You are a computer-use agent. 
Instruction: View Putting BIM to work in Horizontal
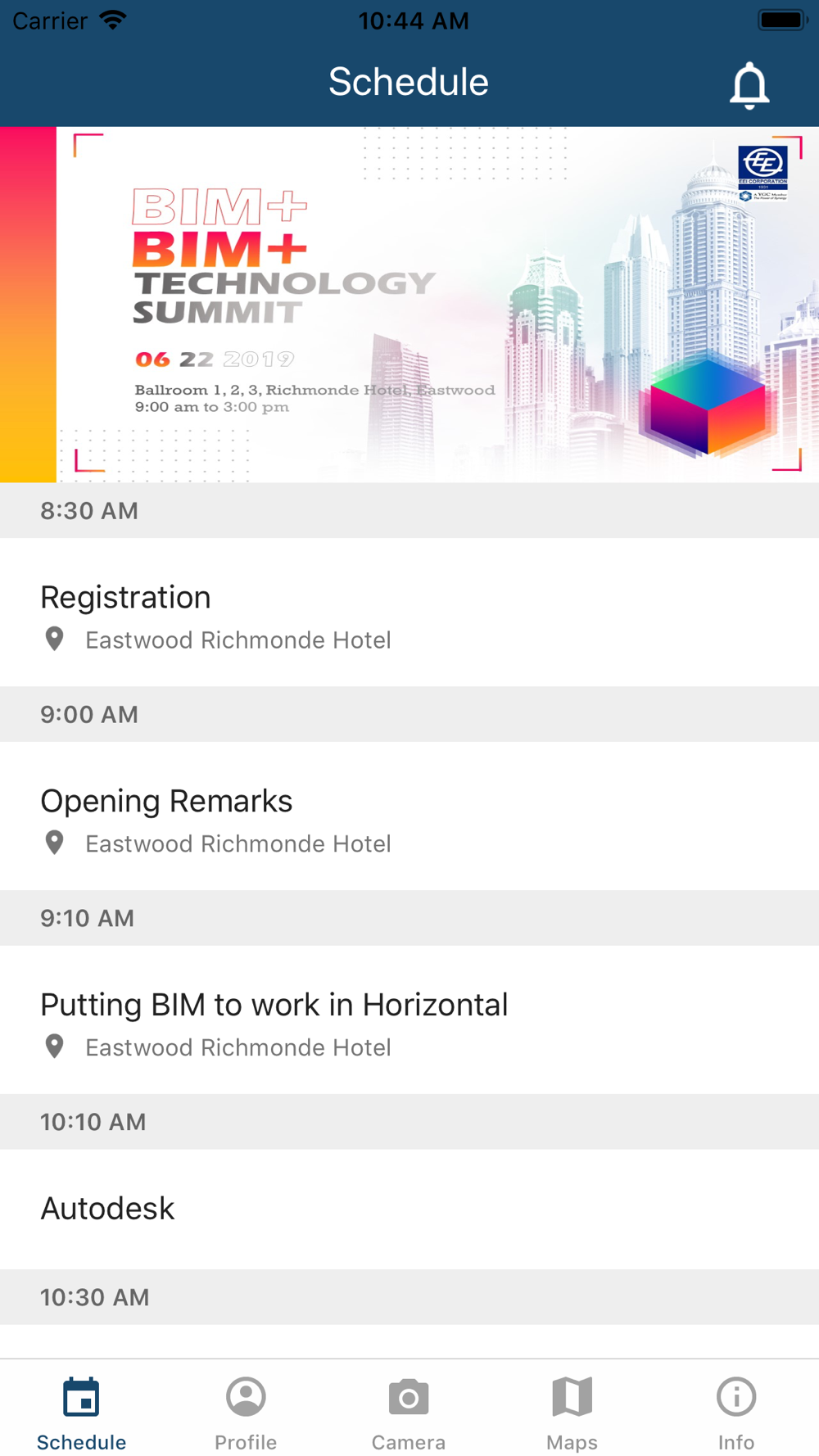[x=409, y=1020]
